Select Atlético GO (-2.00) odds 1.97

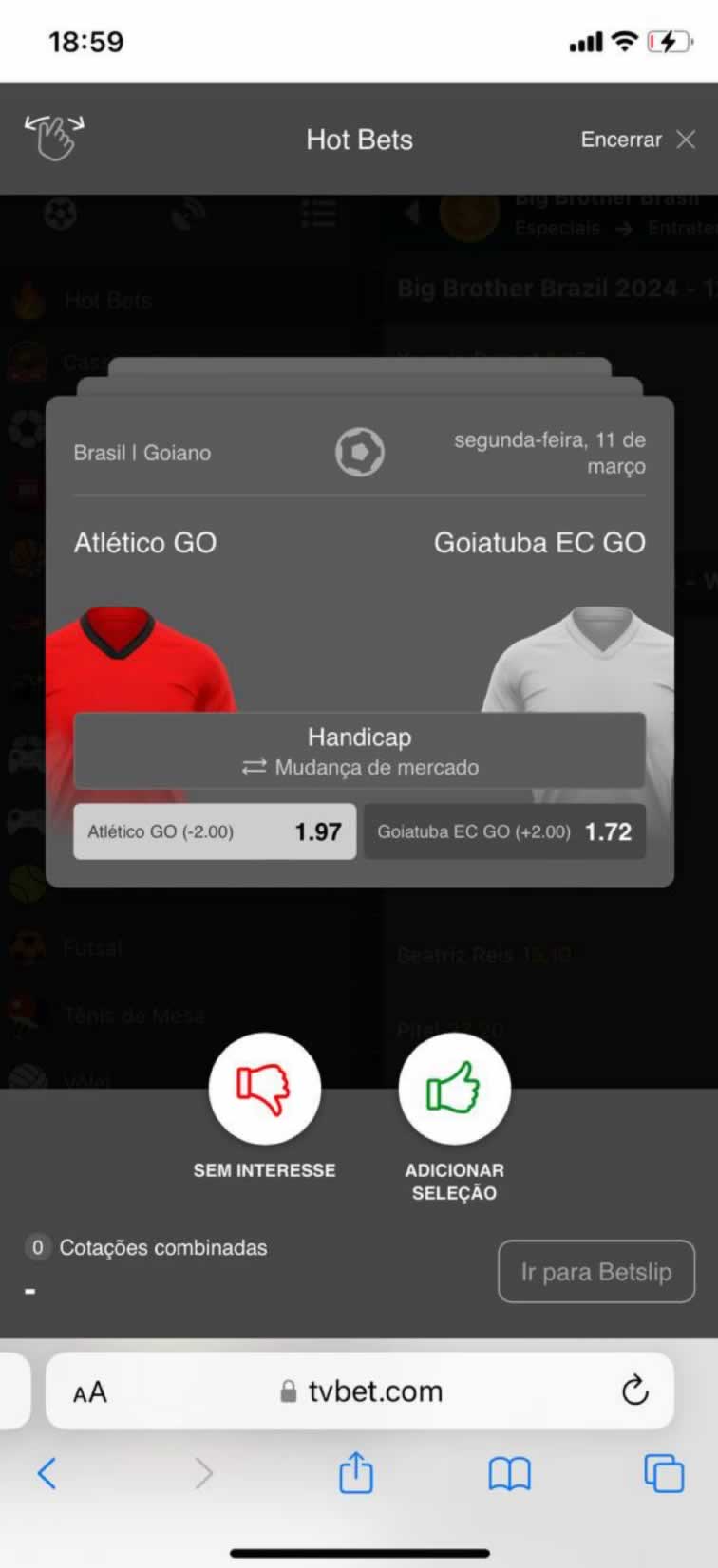(x=215, y=831)
